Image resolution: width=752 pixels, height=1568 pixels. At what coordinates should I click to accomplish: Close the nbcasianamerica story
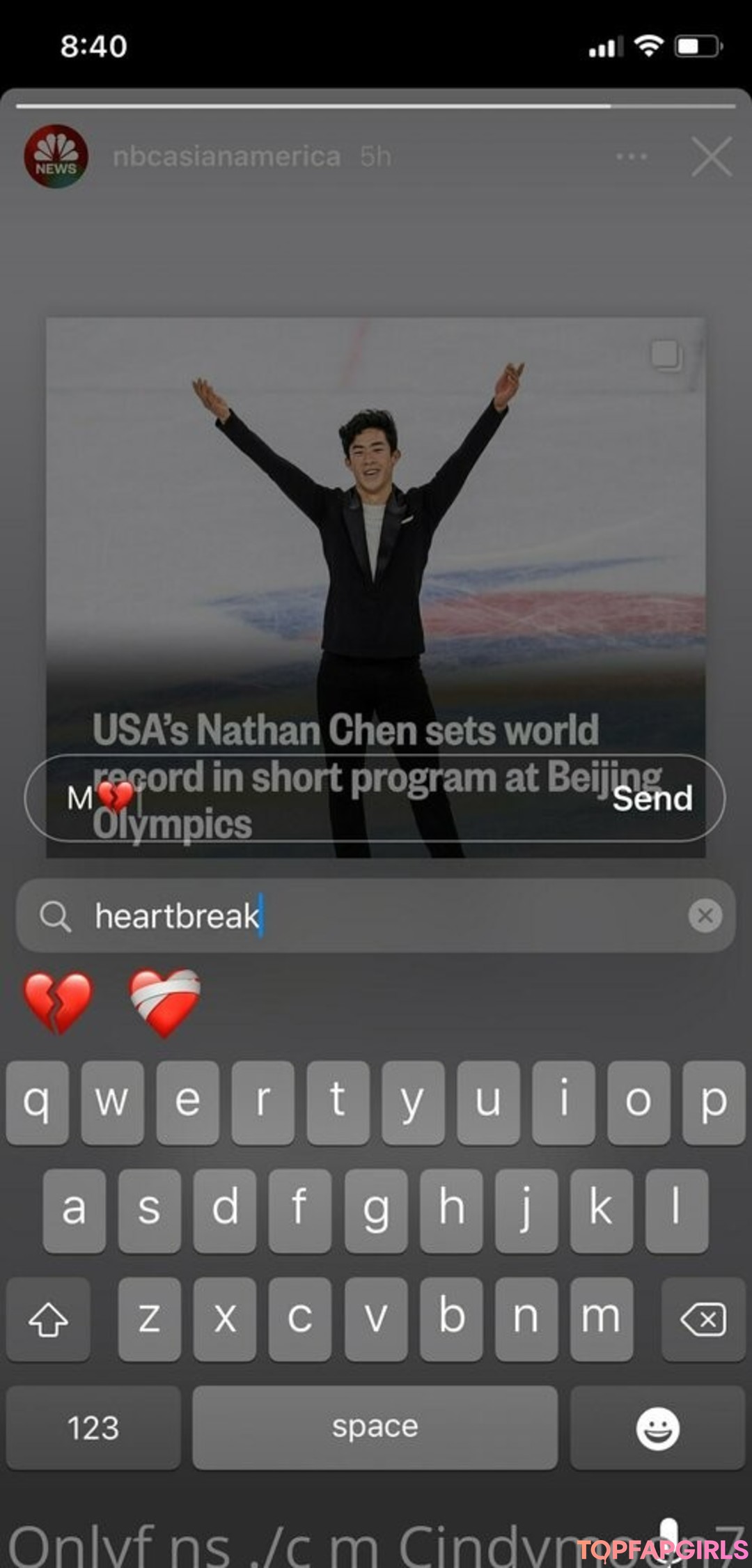tap(712, 157)
